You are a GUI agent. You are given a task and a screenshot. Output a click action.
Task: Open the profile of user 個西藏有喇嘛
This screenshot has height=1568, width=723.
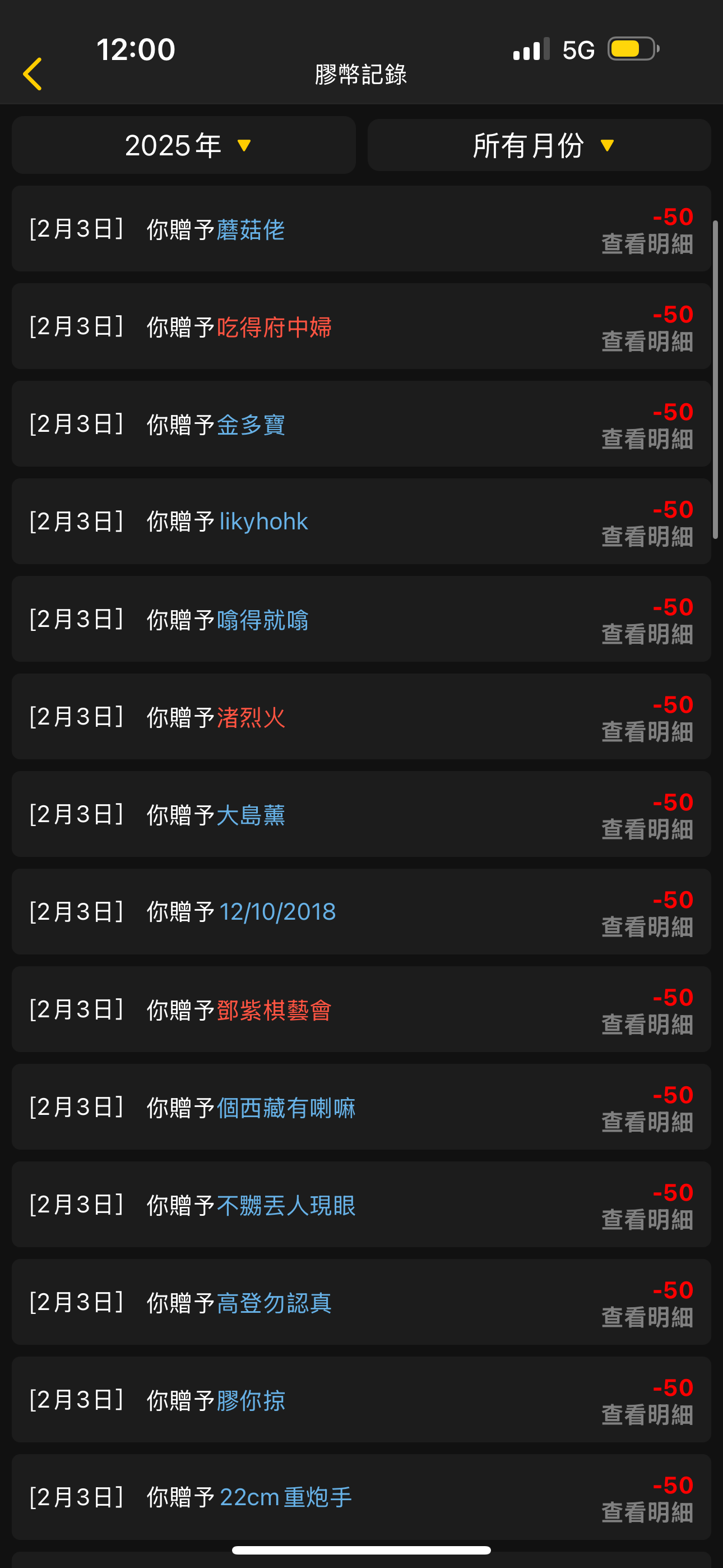coord(286,1108)
